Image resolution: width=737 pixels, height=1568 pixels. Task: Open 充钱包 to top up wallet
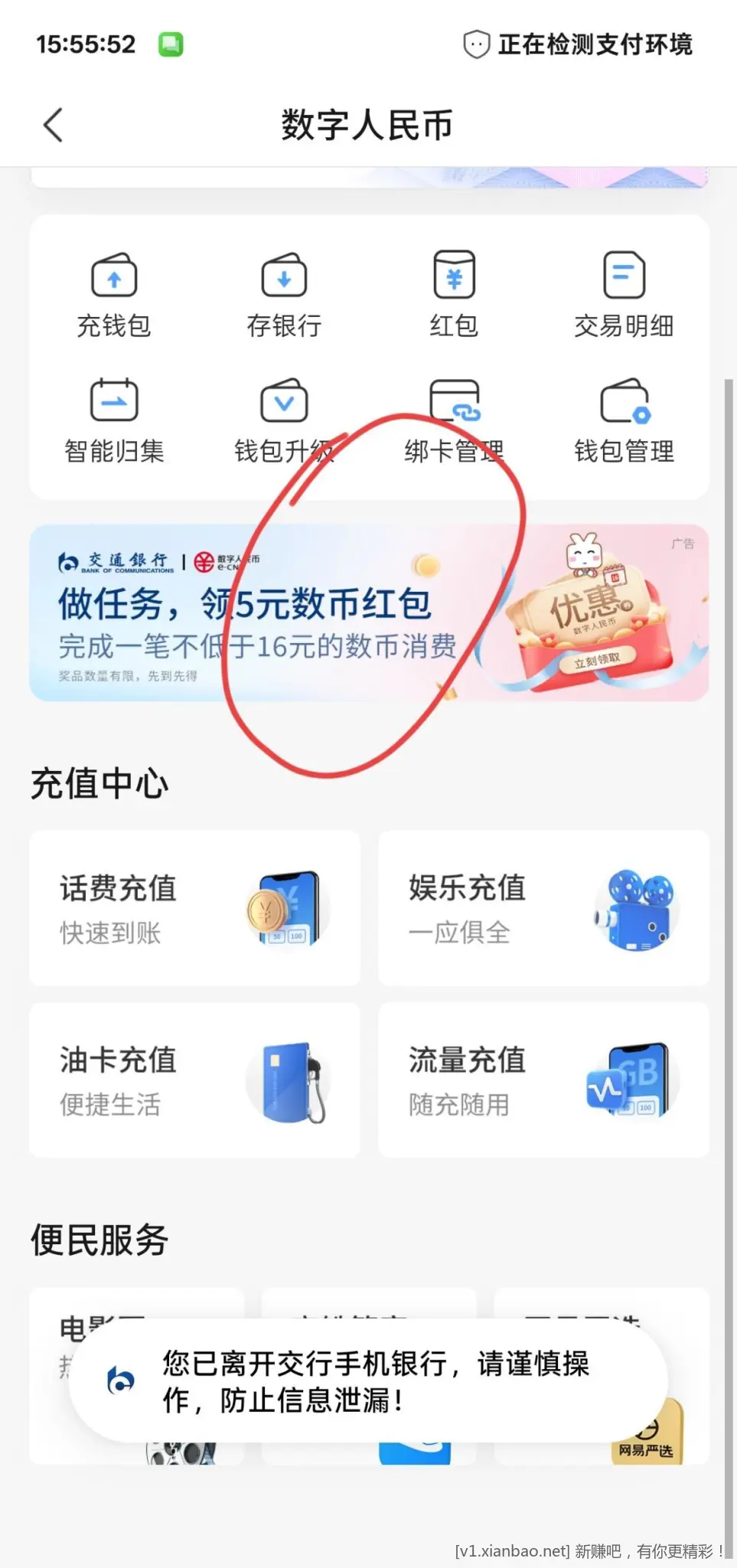(x=114, y=295)
